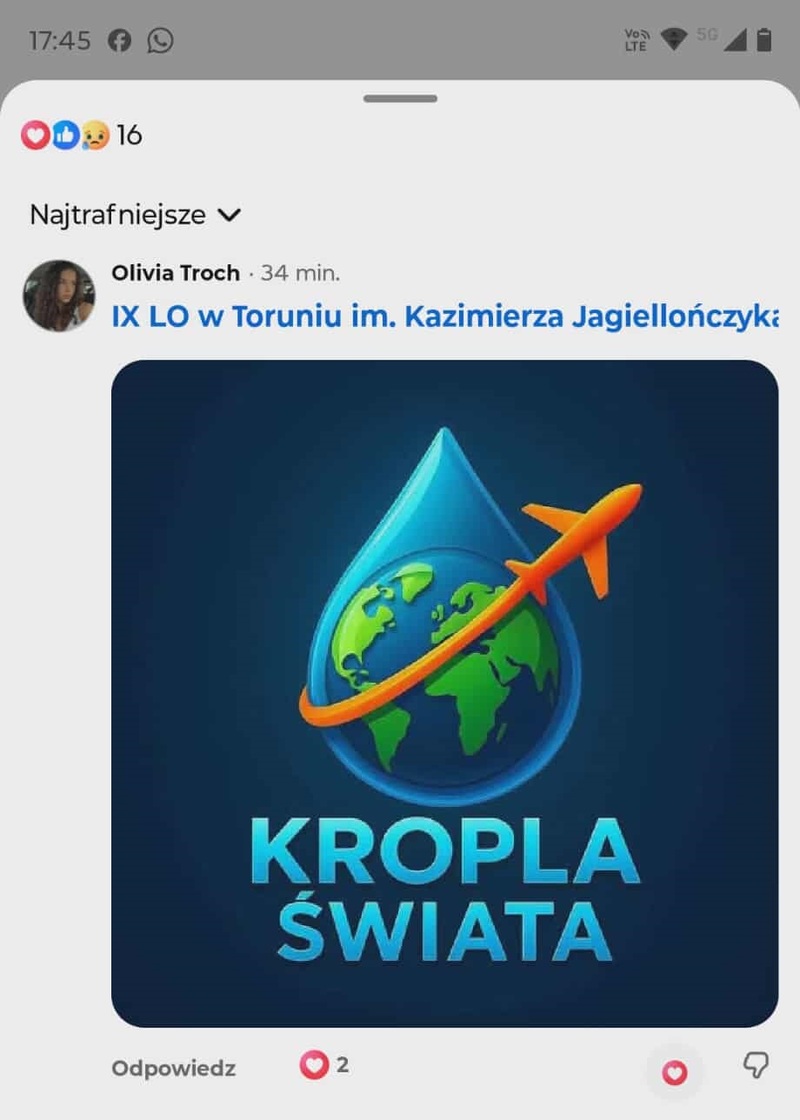Open the IX LO w Toruniu link

click(x=444, y=318)
